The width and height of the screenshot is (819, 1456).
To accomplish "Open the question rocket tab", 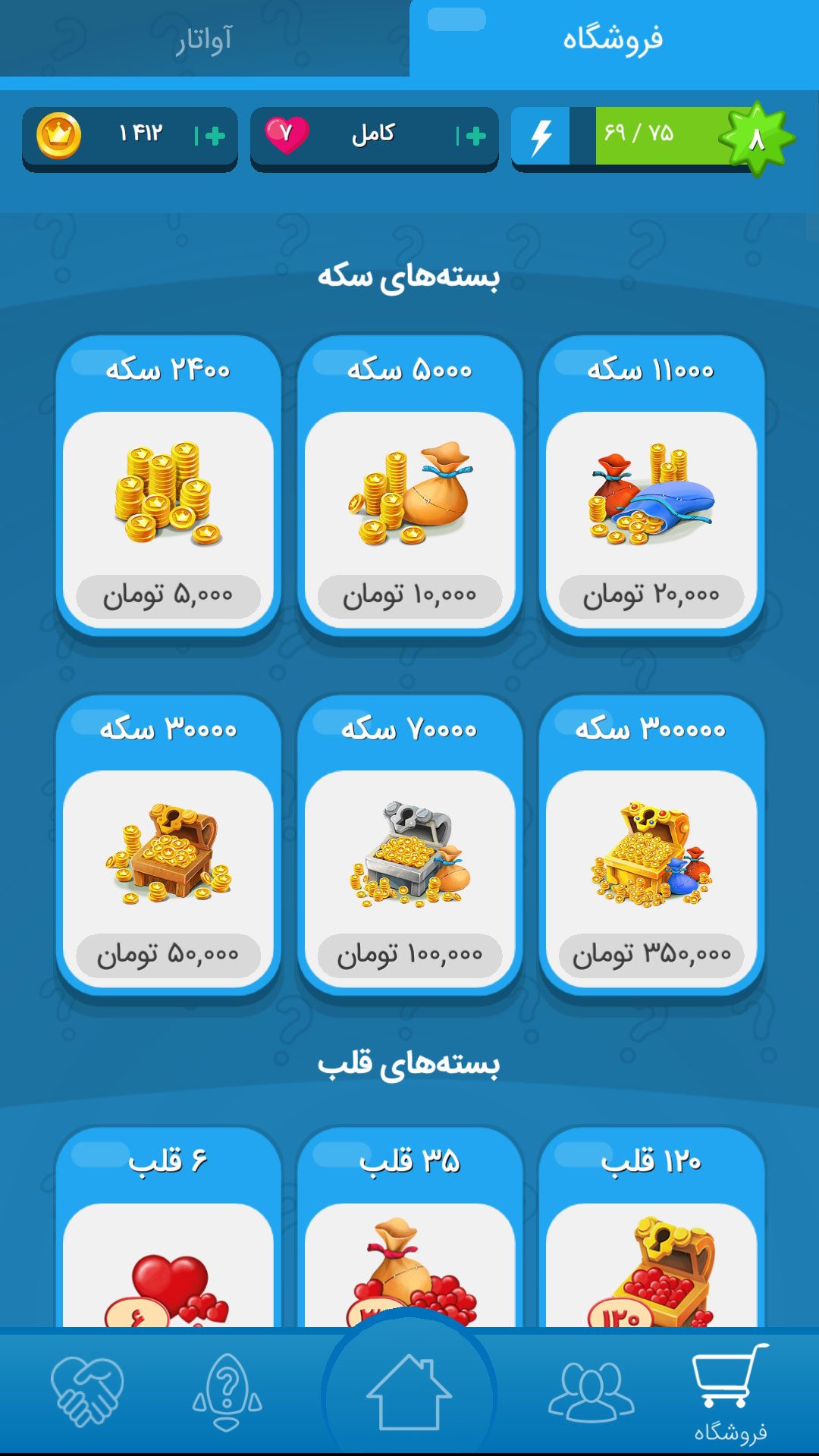I will coord(227,1394).
